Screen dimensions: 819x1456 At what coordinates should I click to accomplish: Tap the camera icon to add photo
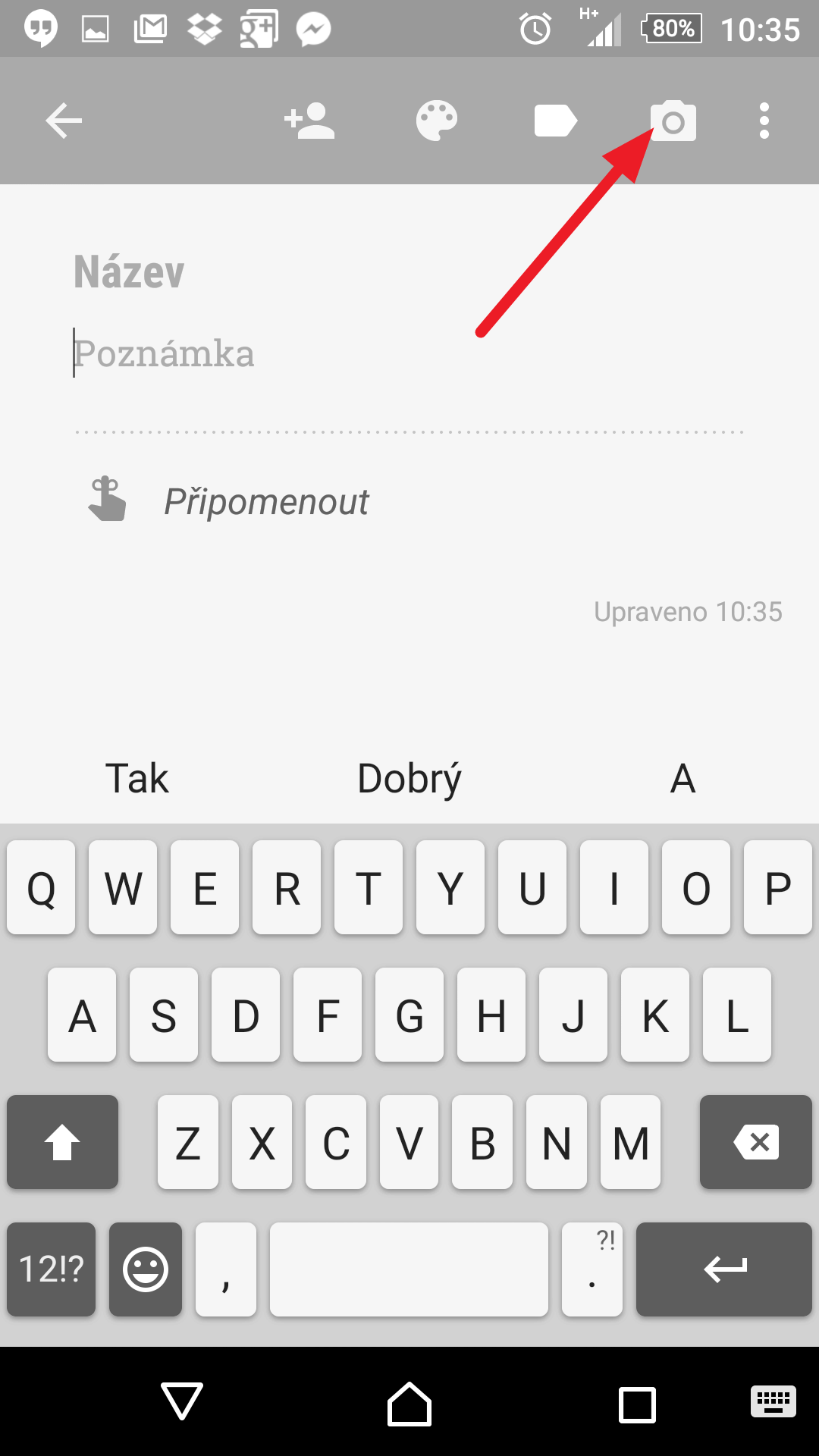pyautogui.click(x=673, y=121)
